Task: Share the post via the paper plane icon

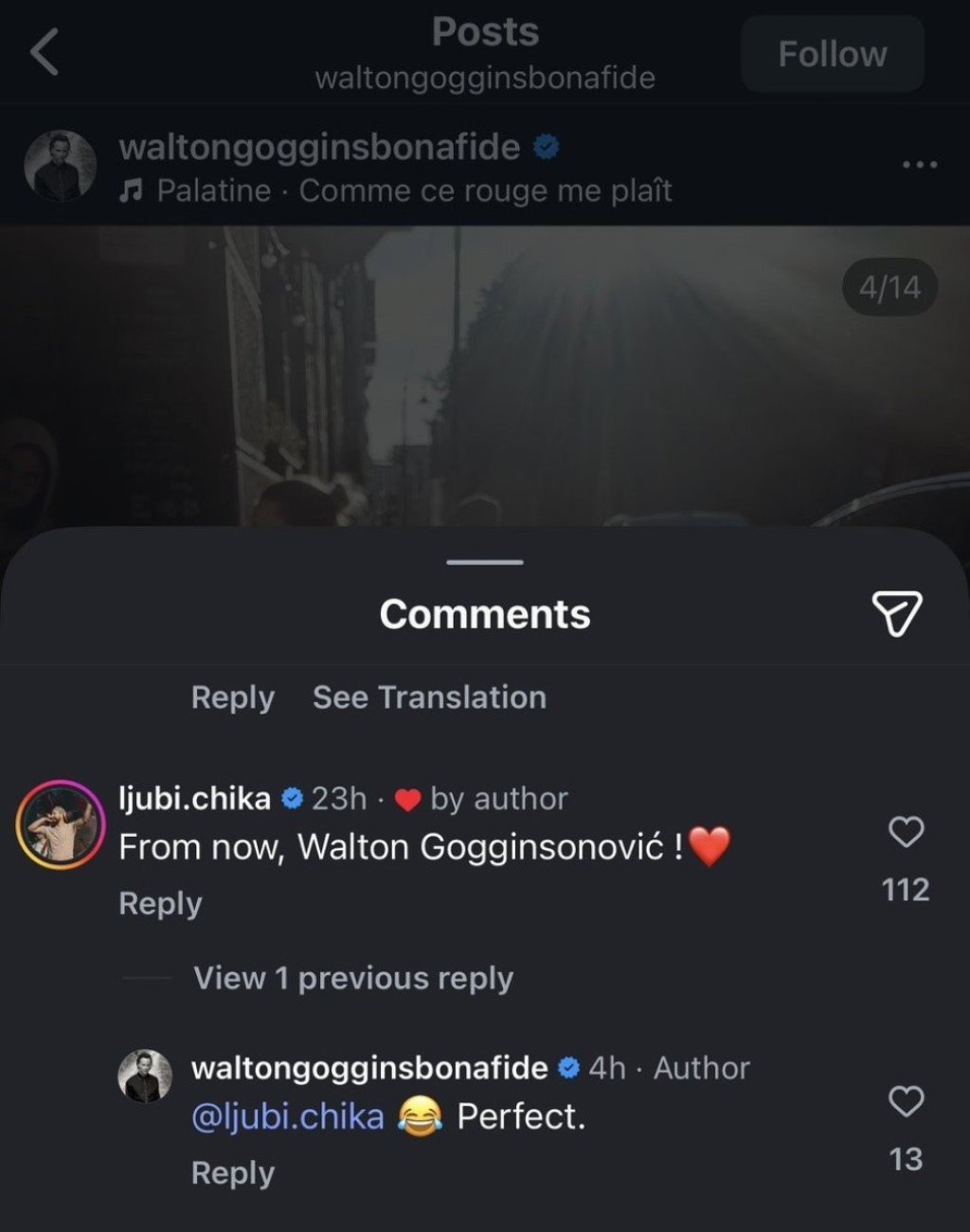Action: [895, 613]
